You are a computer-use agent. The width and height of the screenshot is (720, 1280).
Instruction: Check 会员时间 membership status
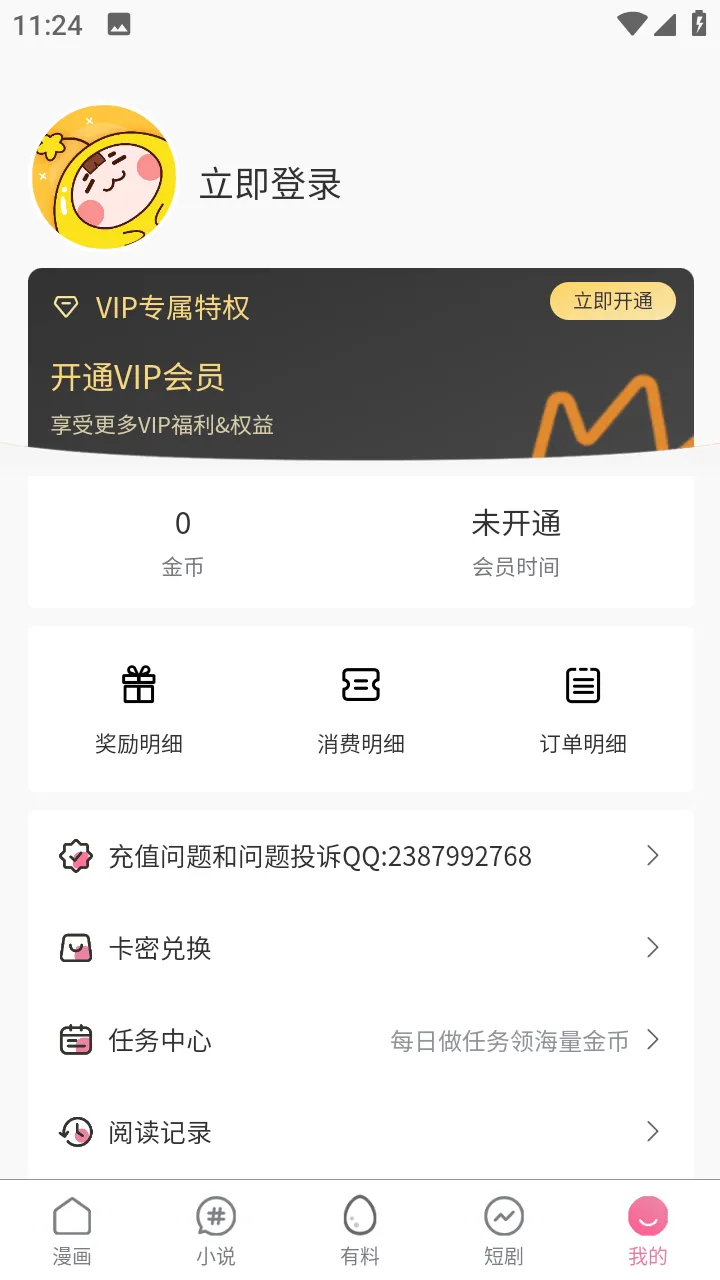(x=516, y=542)
